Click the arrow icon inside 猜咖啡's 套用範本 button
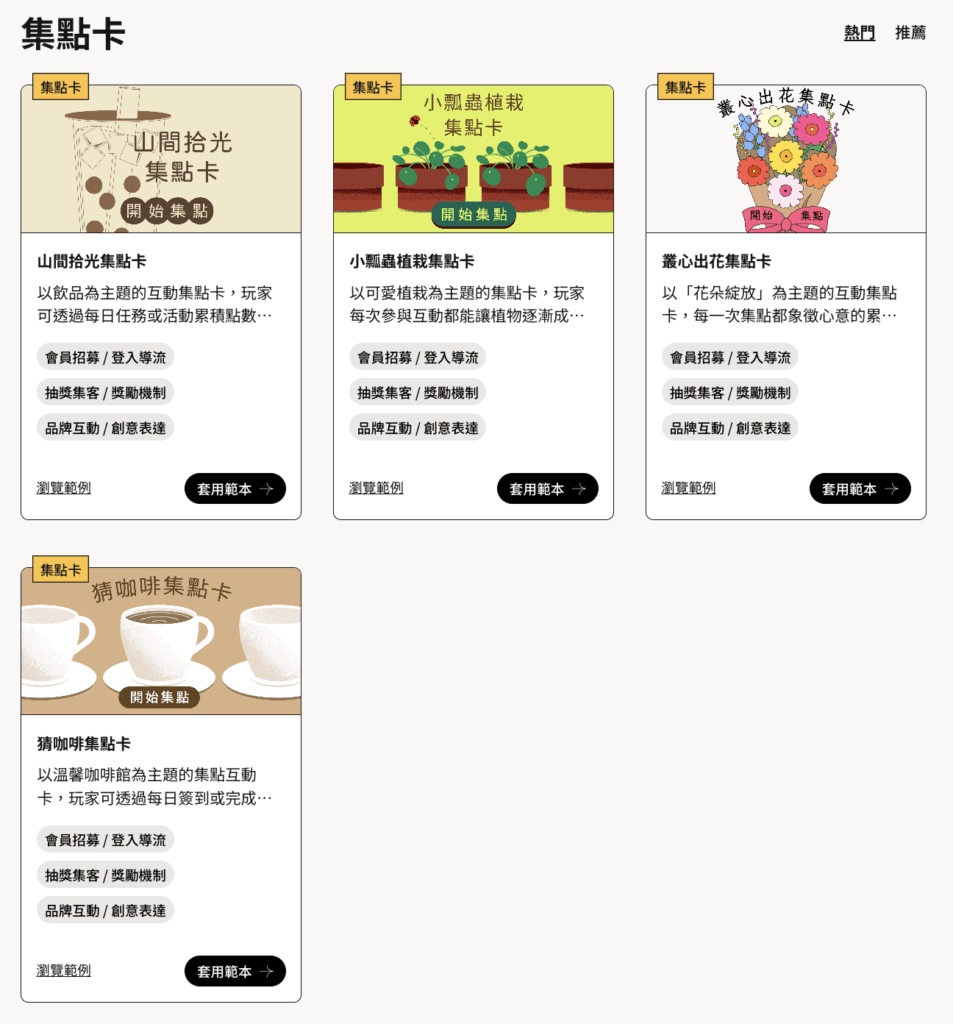953x1024 pixels. (266, 971)
